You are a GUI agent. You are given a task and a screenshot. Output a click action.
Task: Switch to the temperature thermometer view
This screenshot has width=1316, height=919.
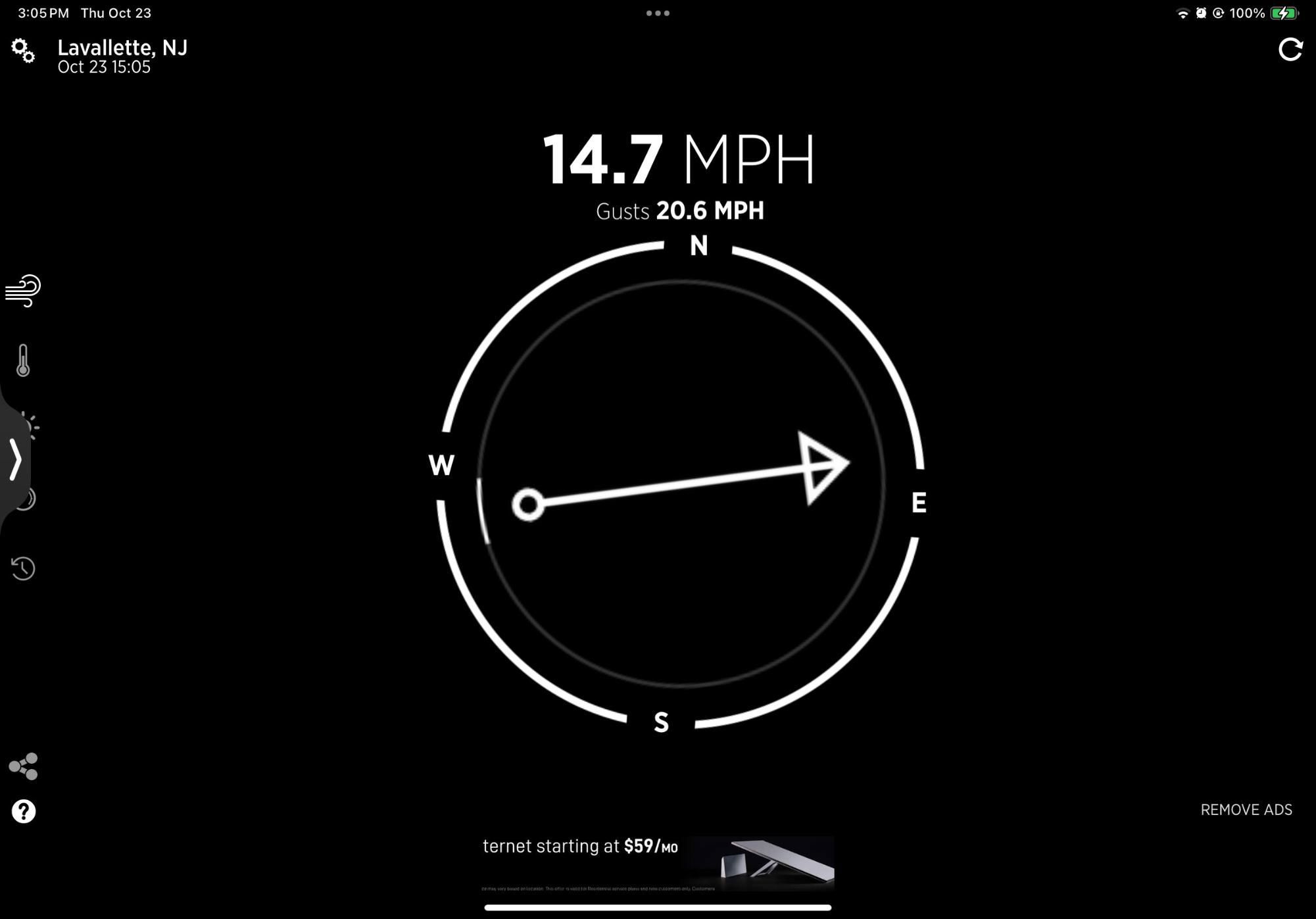pos(23,360)
